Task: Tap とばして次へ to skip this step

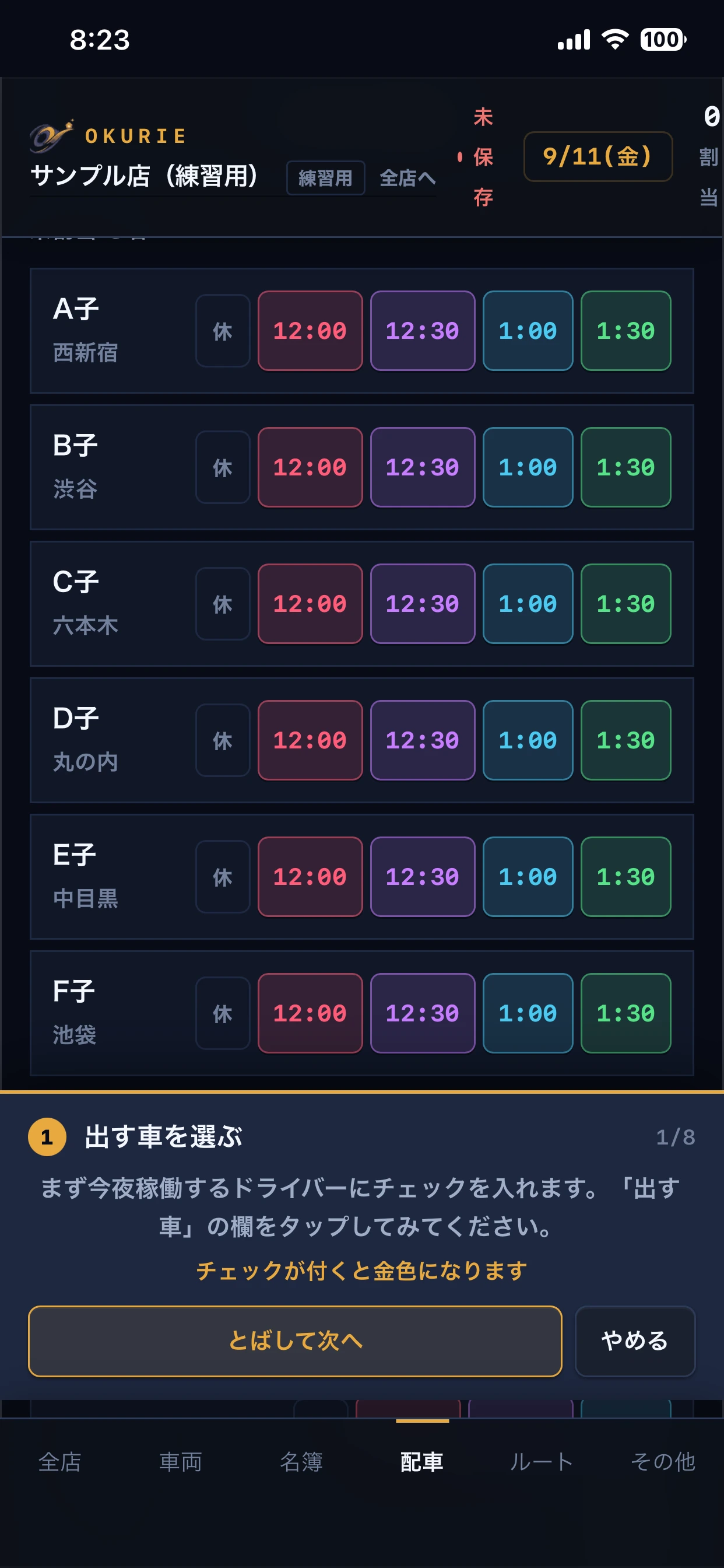Action: [x=294, y=1341]
